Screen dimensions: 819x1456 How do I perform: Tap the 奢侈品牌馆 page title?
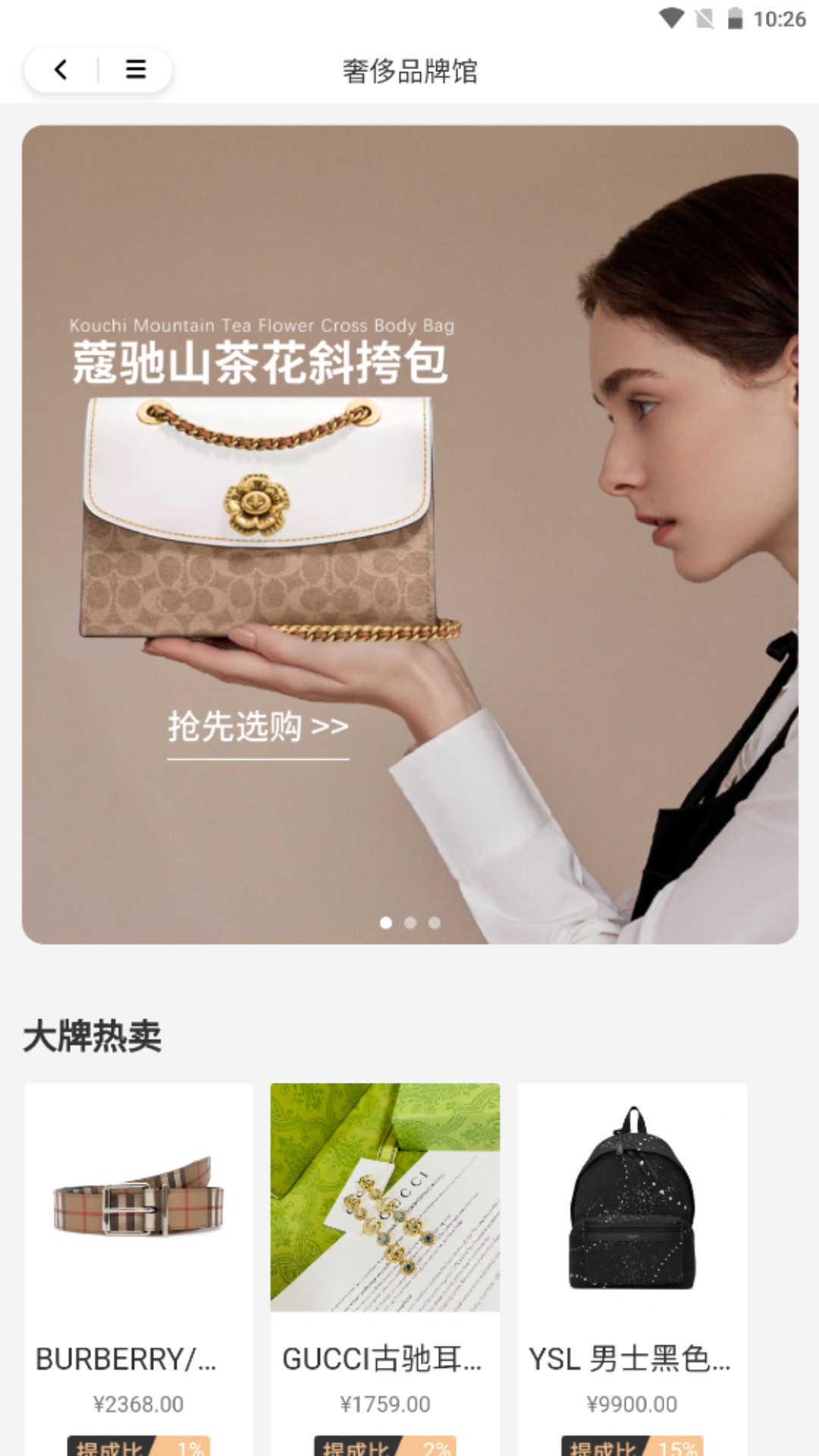click(x=409, y=73)
